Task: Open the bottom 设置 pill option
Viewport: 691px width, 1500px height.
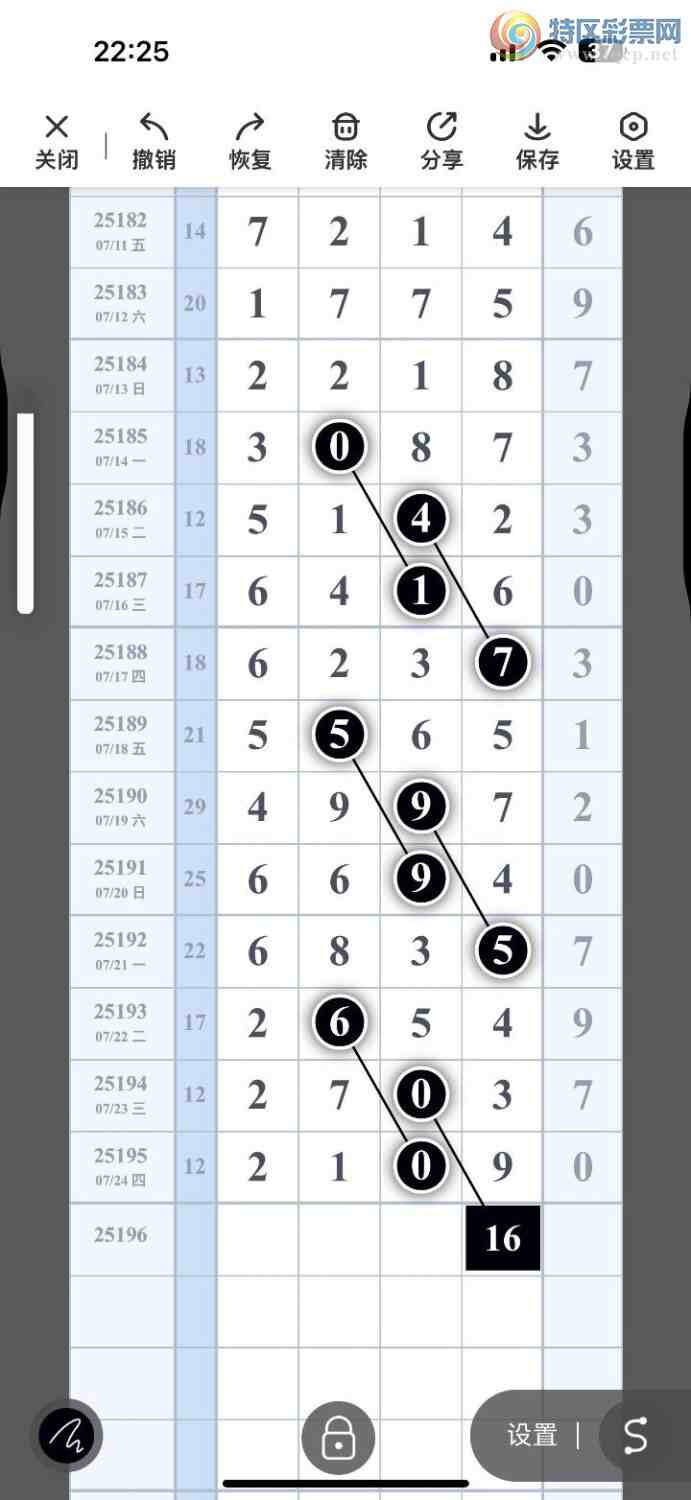Action: click(532, 1436)
